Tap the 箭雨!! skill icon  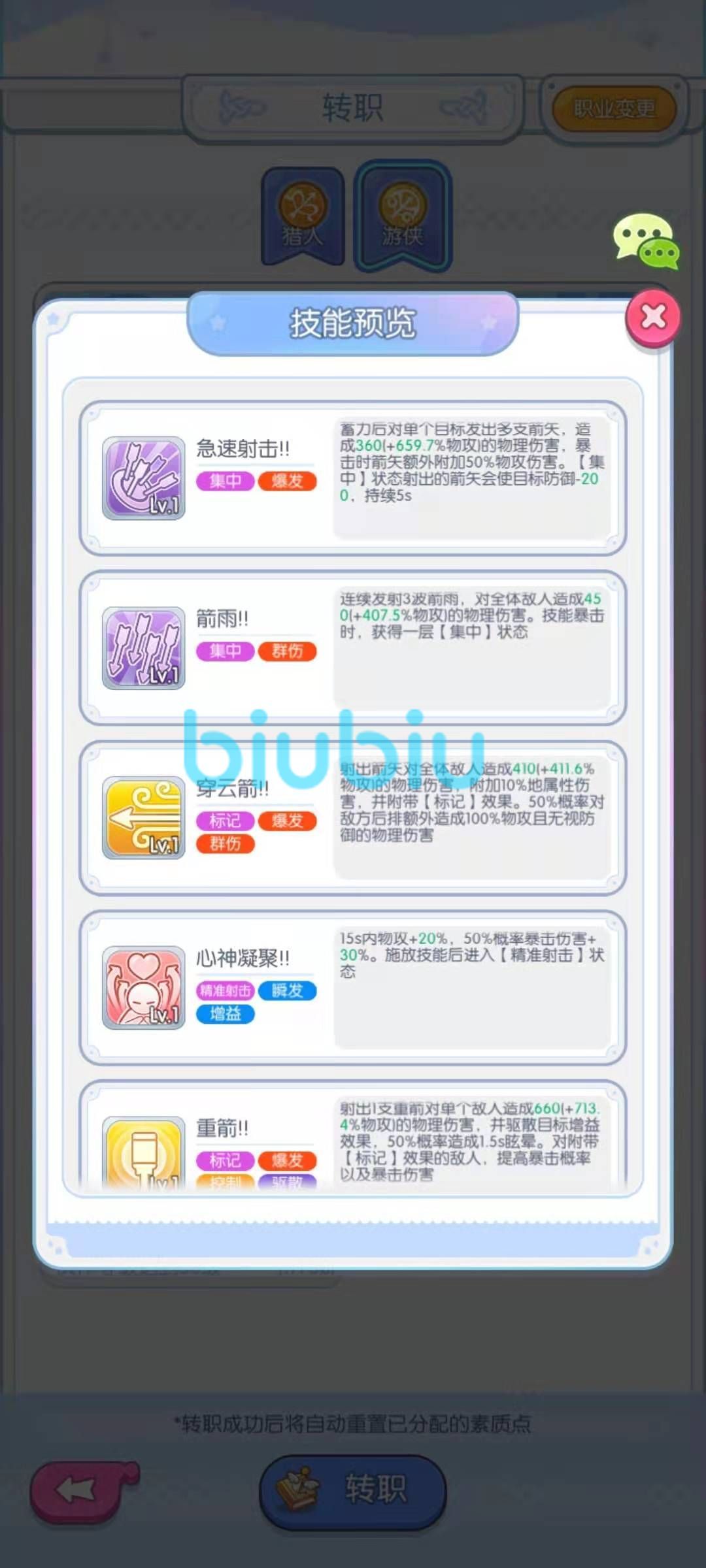(x=144, y=648)
